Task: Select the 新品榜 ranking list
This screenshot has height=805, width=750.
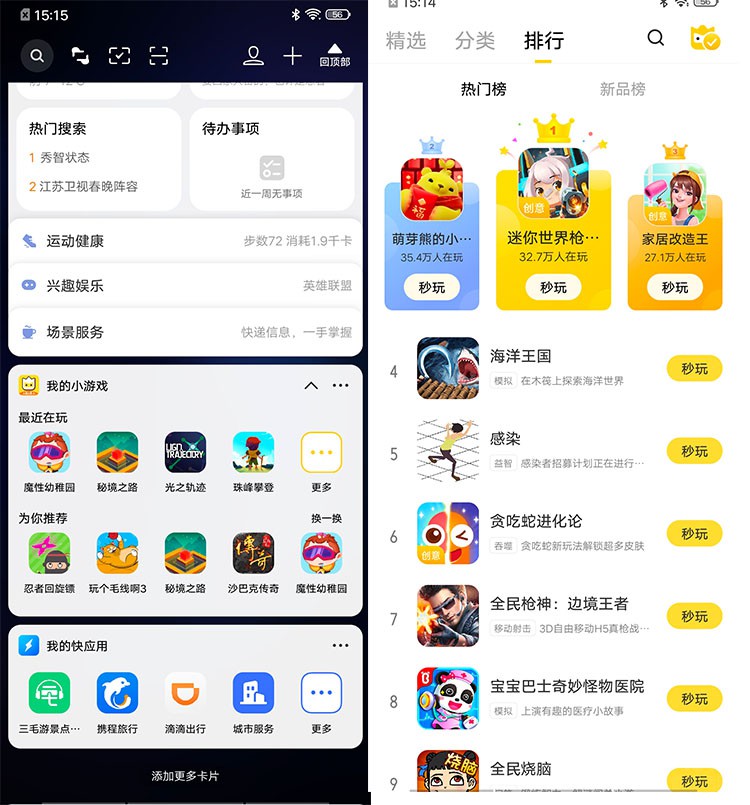Action: pyautogui.click(x=622, y=89)
